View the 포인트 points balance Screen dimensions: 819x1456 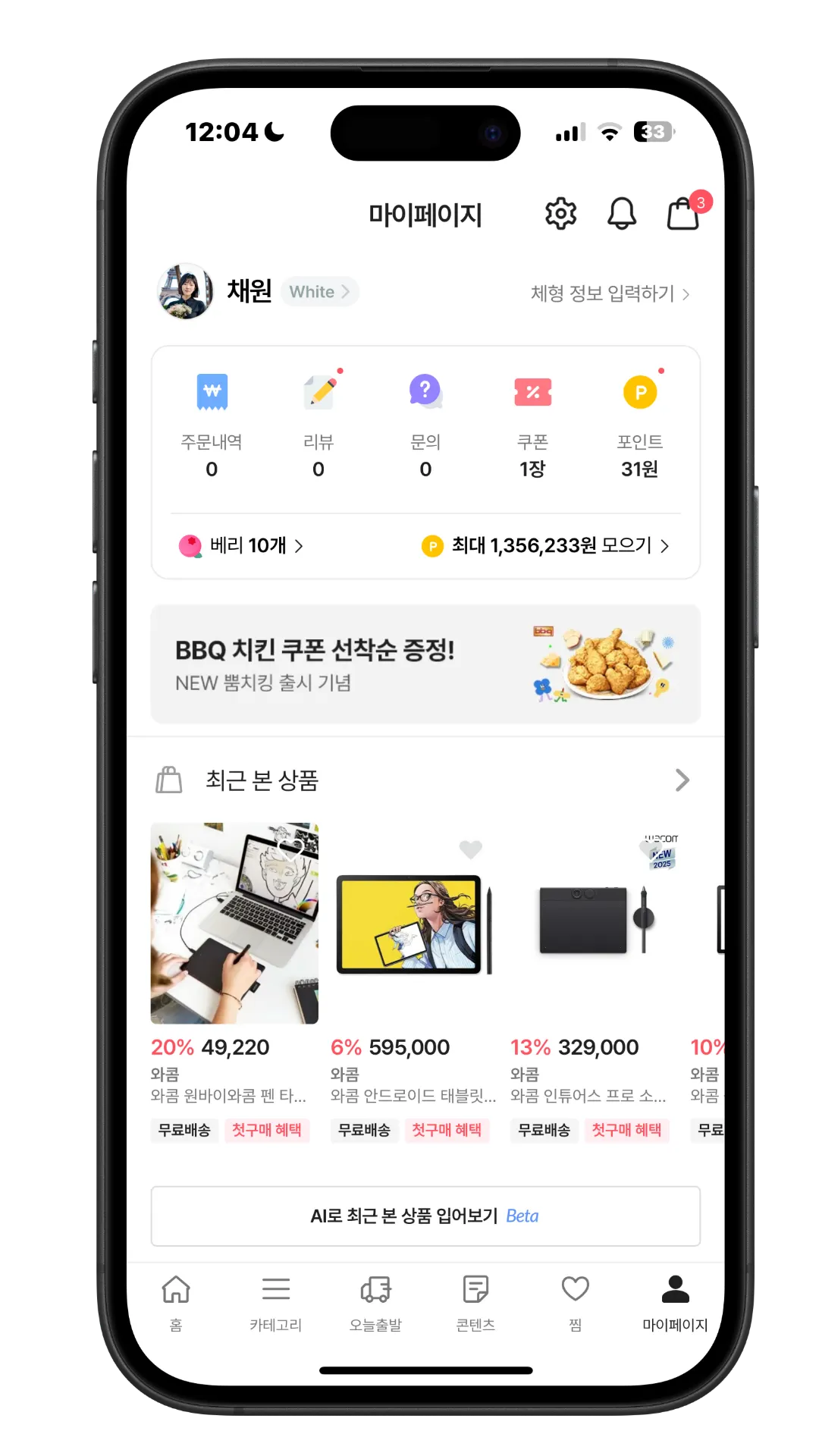click(639, 425)
